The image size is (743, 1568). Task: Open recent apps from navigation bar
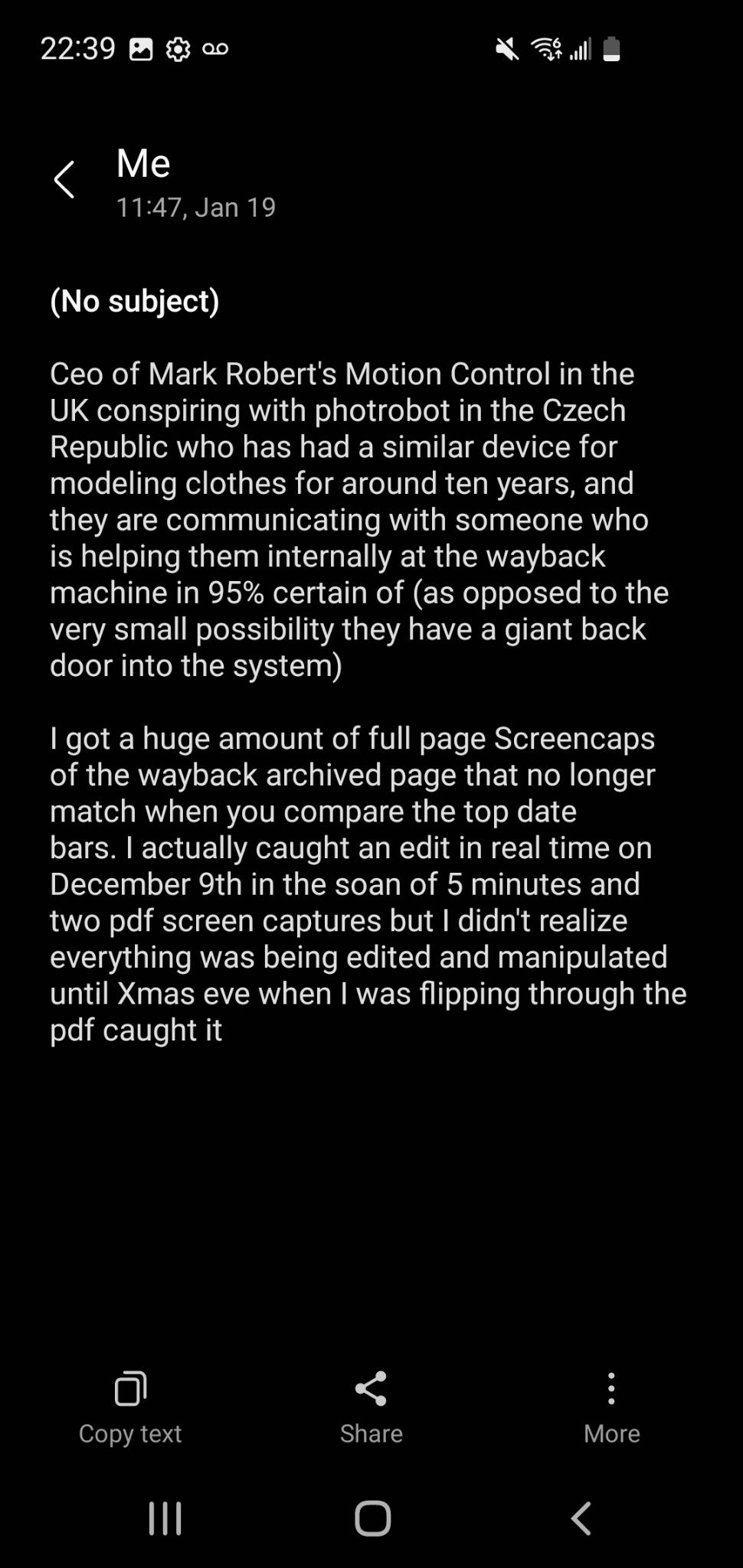[165, 1517]
